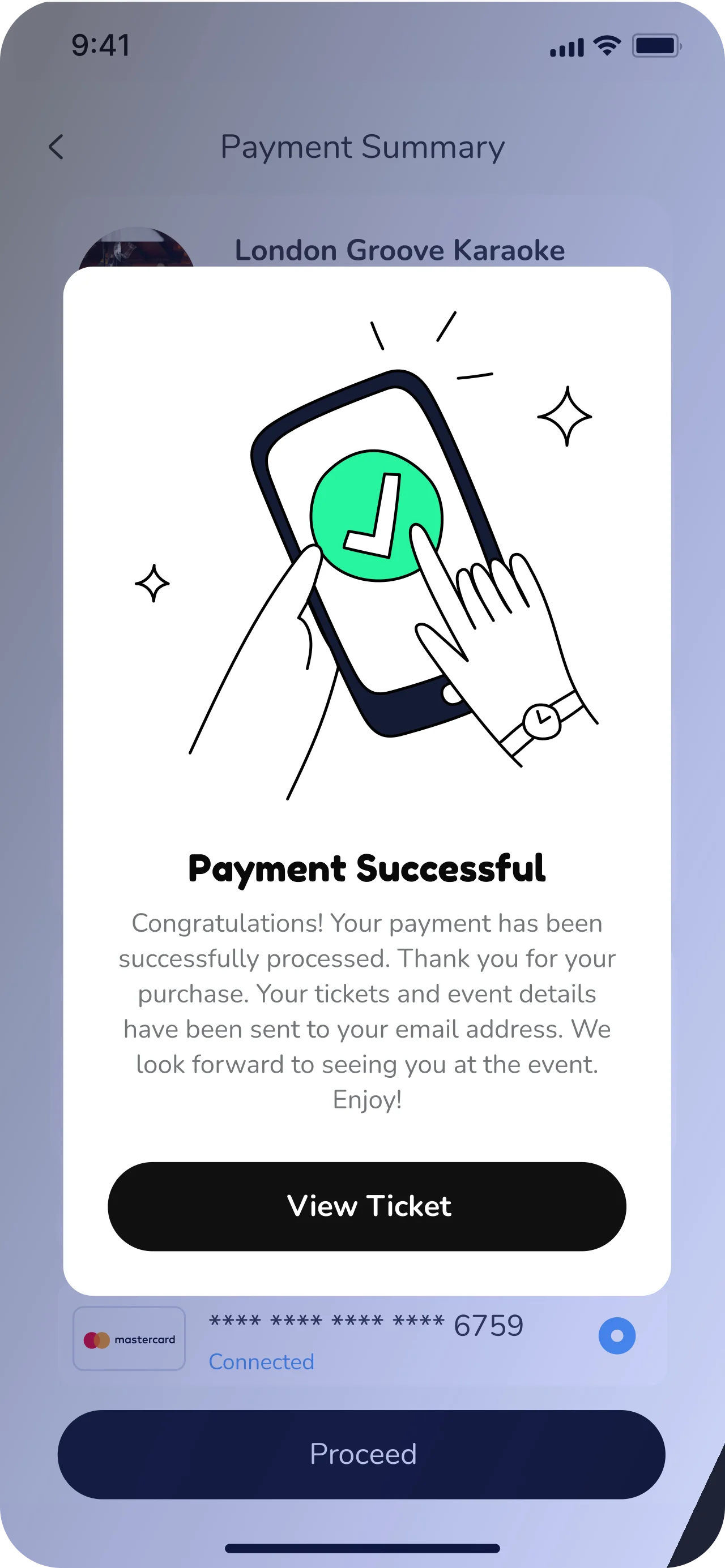The height and width of the screenshot is (1568, 725).
Task: Open the London Groove Karaoke event details
Action: tap(399, 250)
